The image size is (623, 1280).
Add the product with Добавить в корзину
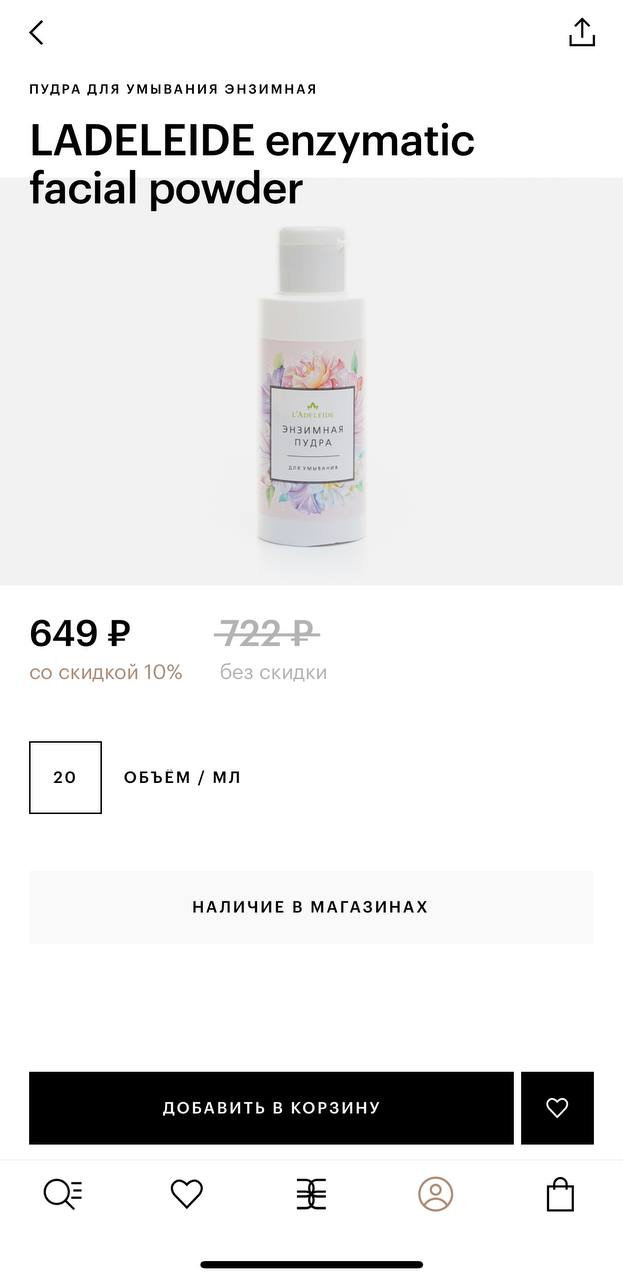click(271, 1108)
